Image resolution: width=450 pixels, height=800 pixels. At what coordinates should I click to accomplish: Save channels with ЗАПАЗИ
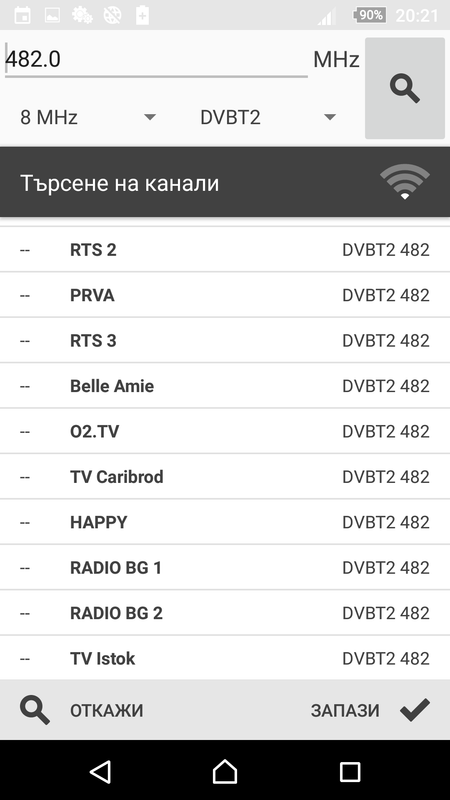[x=370, y=710]
